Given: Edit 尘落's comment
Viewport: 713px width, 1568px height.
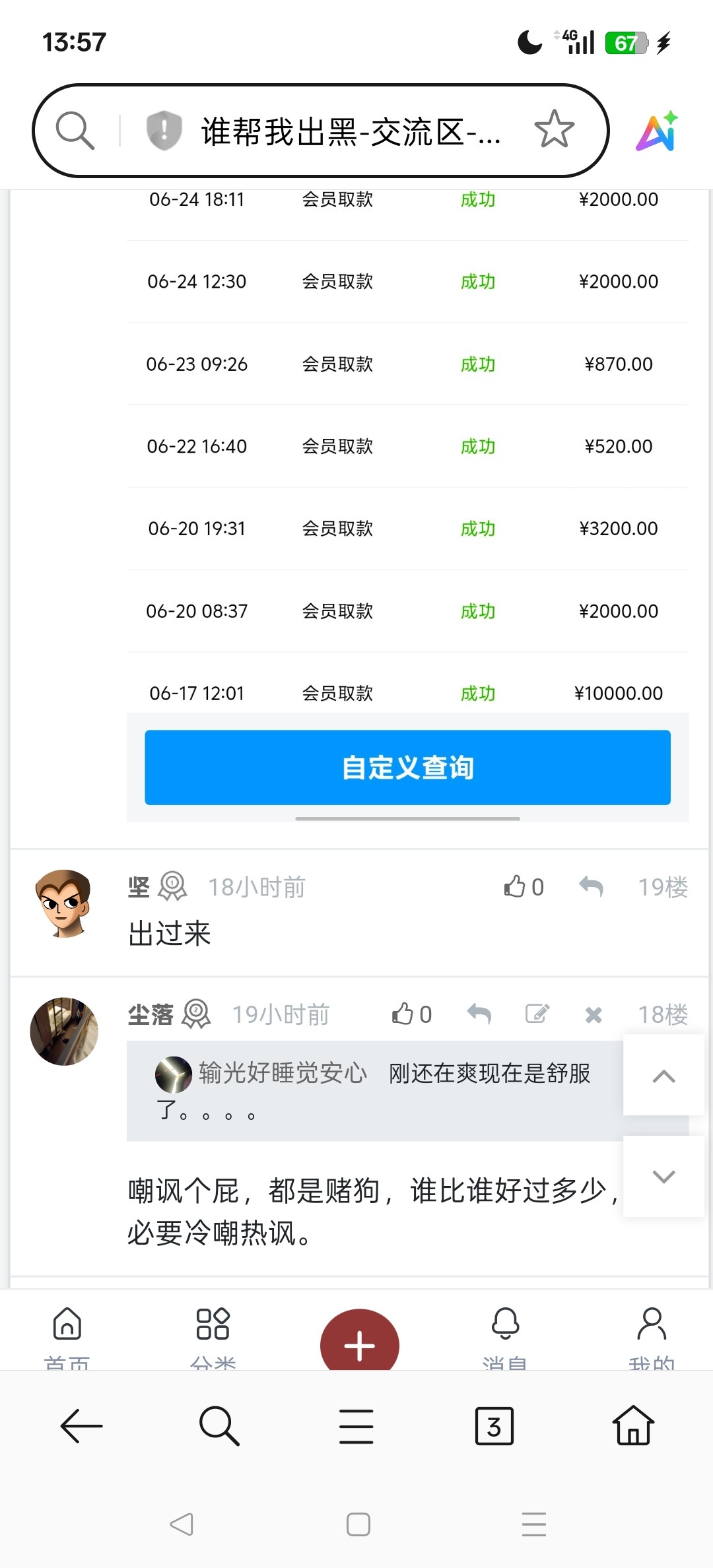Looking at the screenshot, I should tap(537, 1014).
